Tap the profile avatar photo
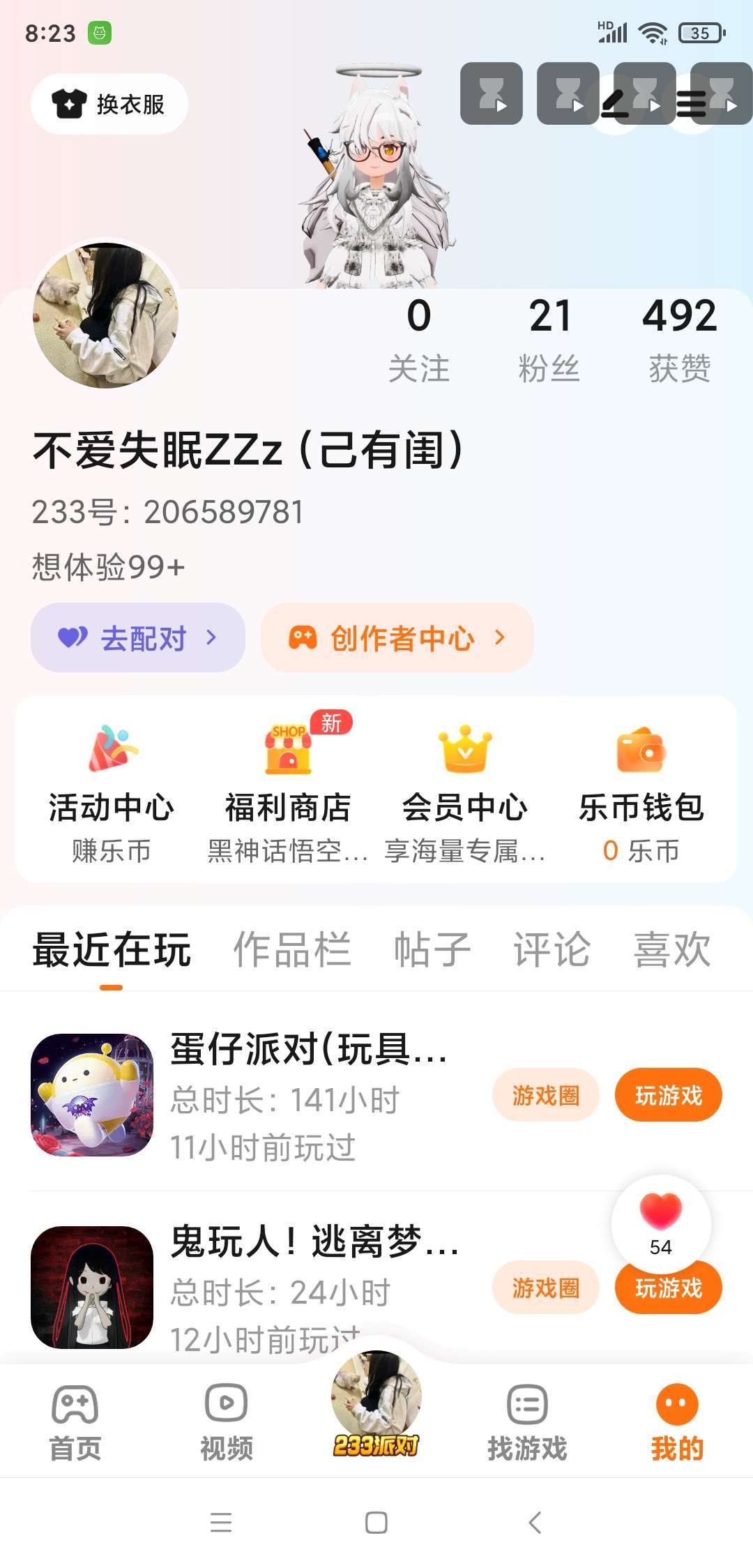Screen dimensions: 753x1568 coord(106,315)
